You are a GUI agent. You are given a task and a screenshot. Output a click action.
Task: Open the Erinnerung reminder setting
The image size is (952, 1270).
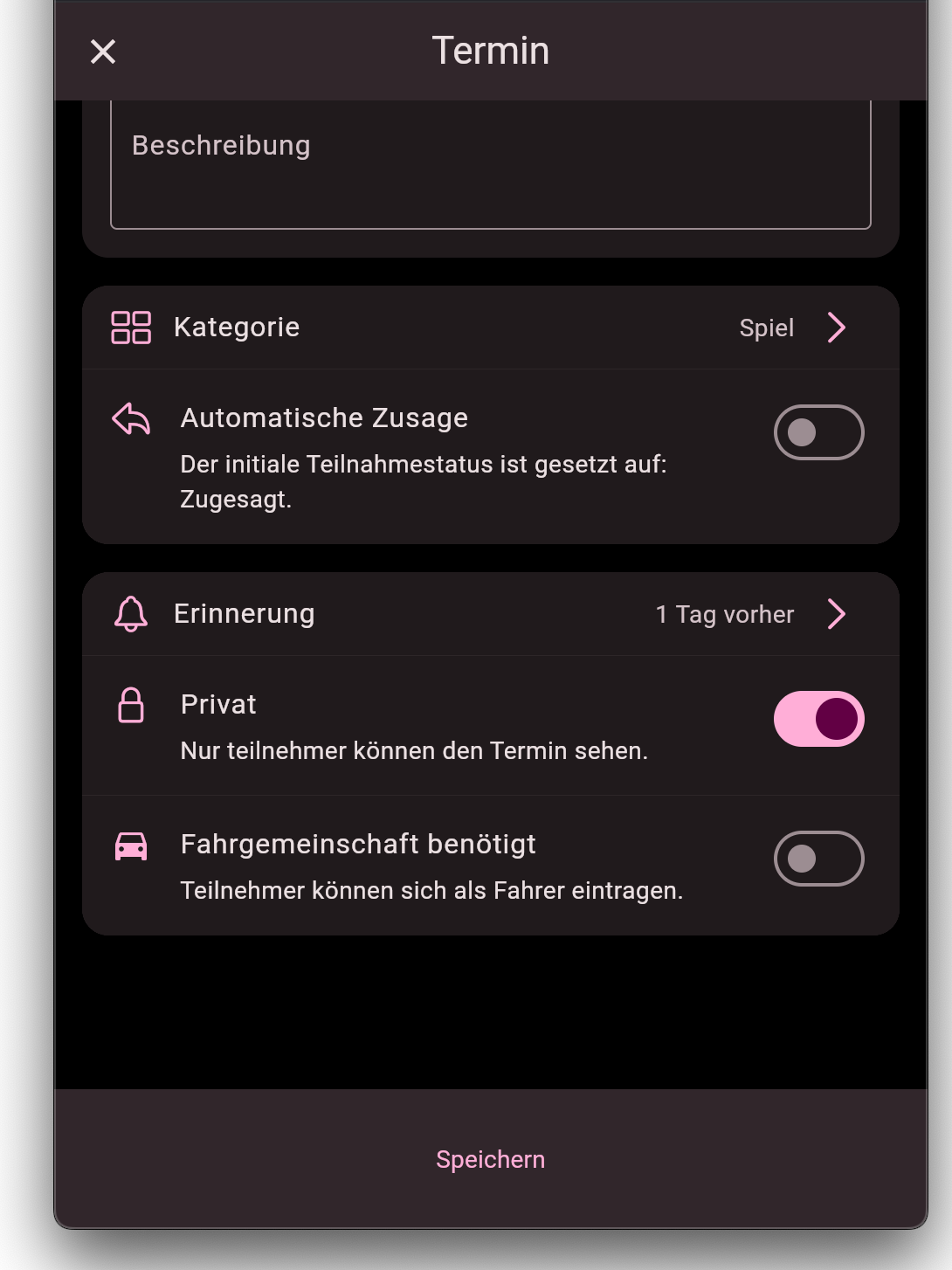pyautogui.click(x=490, y=614)
